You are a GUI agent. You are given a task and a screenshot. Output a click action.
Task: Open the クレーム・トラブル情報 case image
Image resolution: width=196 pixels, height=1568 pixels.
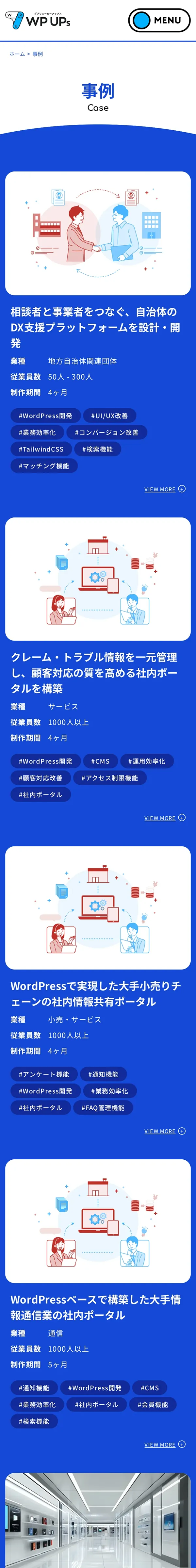click(98, 579)
